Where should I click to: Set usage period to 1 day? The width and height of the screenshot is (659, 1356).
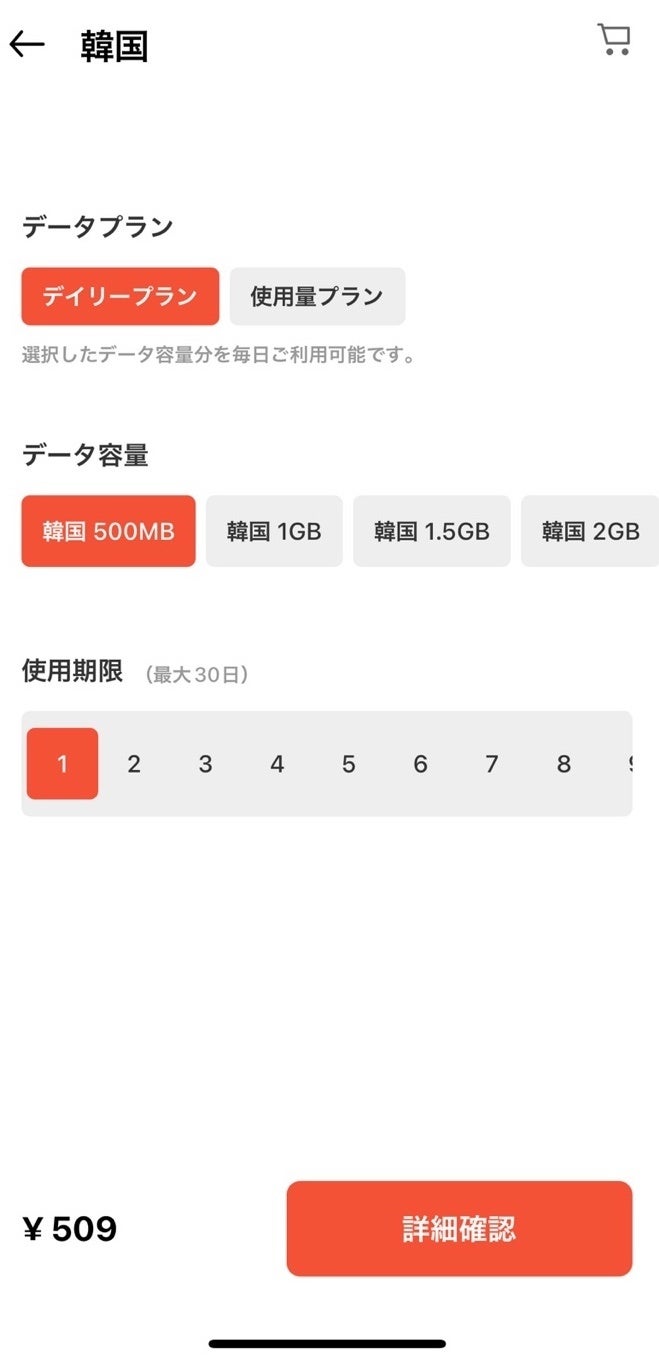pos(62,764)
